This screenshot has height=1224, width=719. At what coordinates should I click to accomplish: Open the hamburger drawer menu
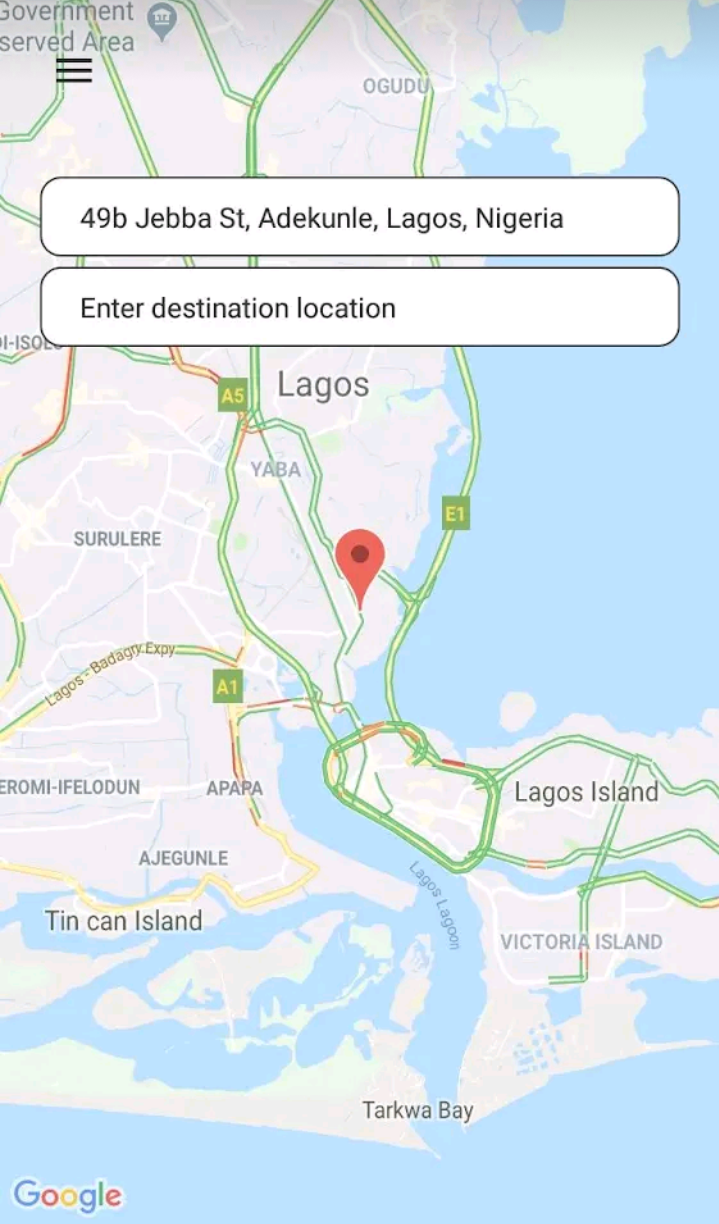pos(74,70)
